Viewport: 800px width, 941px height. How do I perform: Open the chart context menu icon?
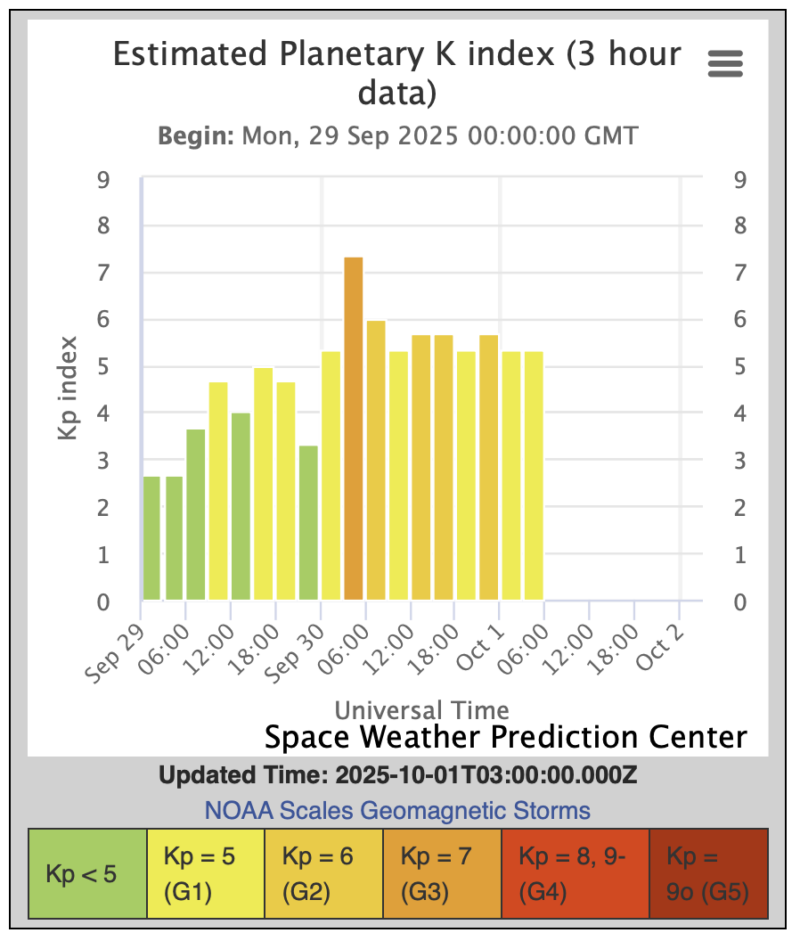click(x=725, y=64)
